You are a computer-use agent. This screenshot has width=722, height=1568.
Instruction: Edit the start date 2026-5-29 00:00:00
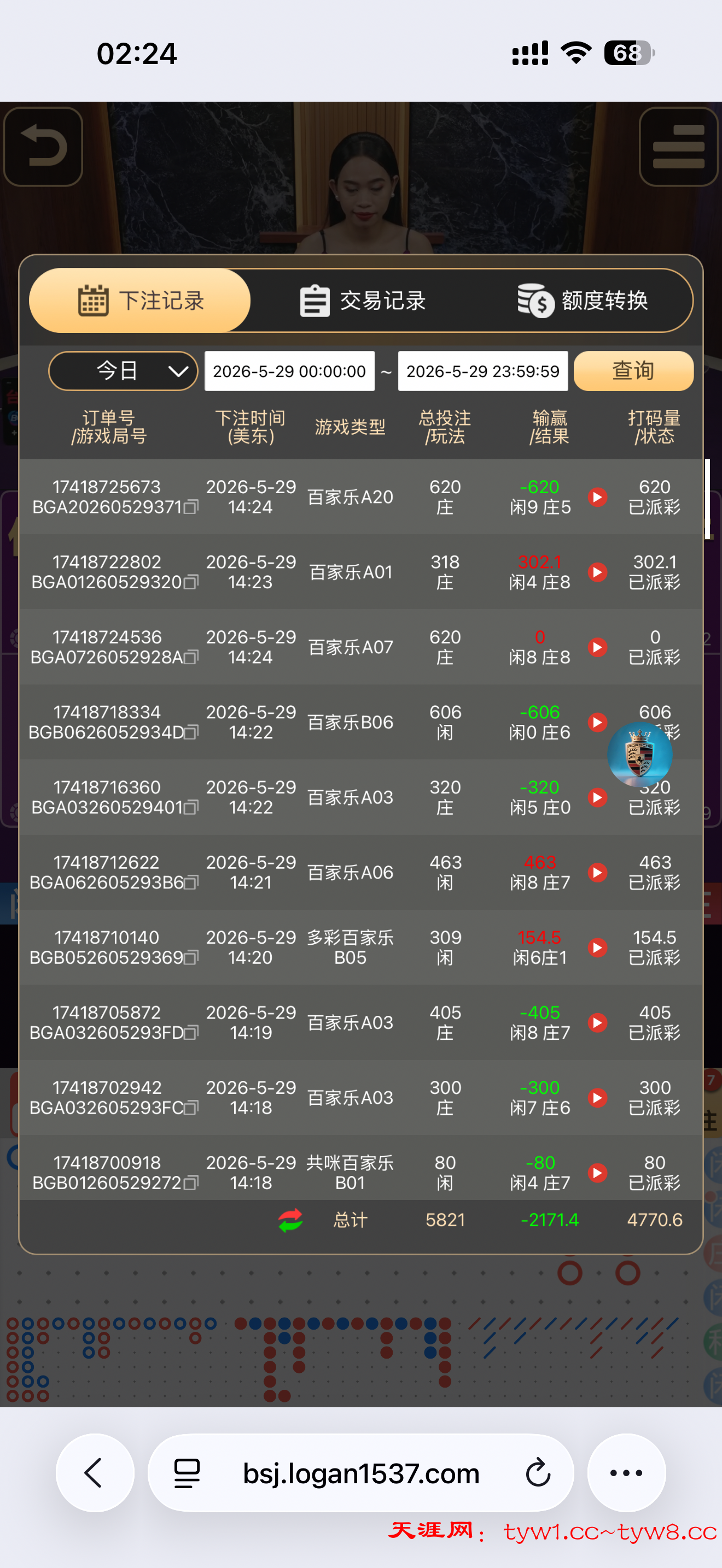(x=290, y=371)
